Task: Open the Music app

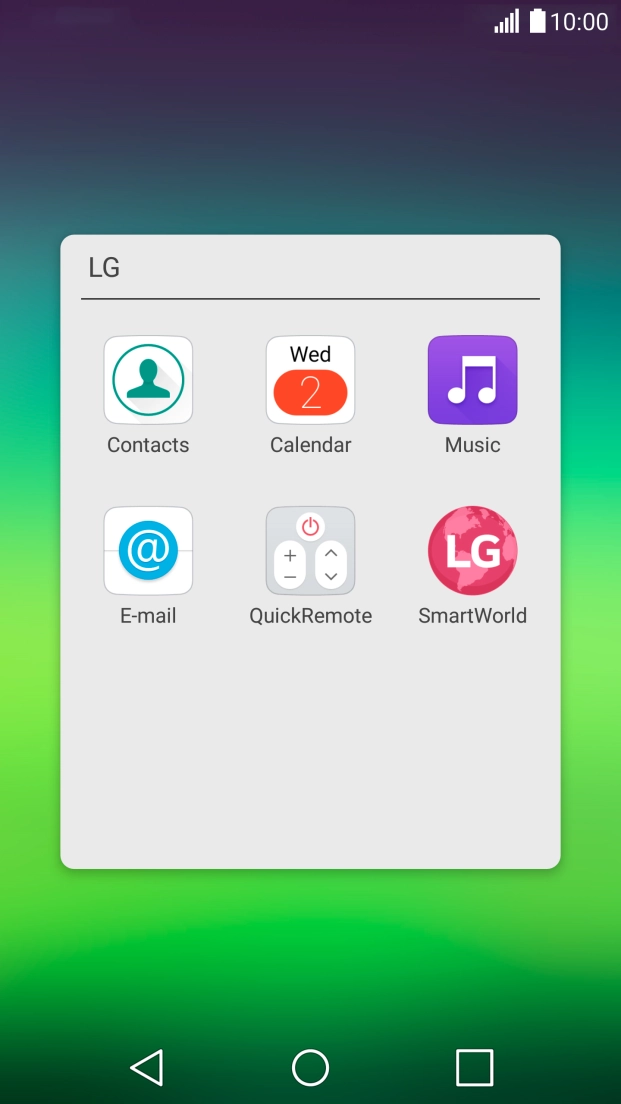Action: [x=472, y=381]
